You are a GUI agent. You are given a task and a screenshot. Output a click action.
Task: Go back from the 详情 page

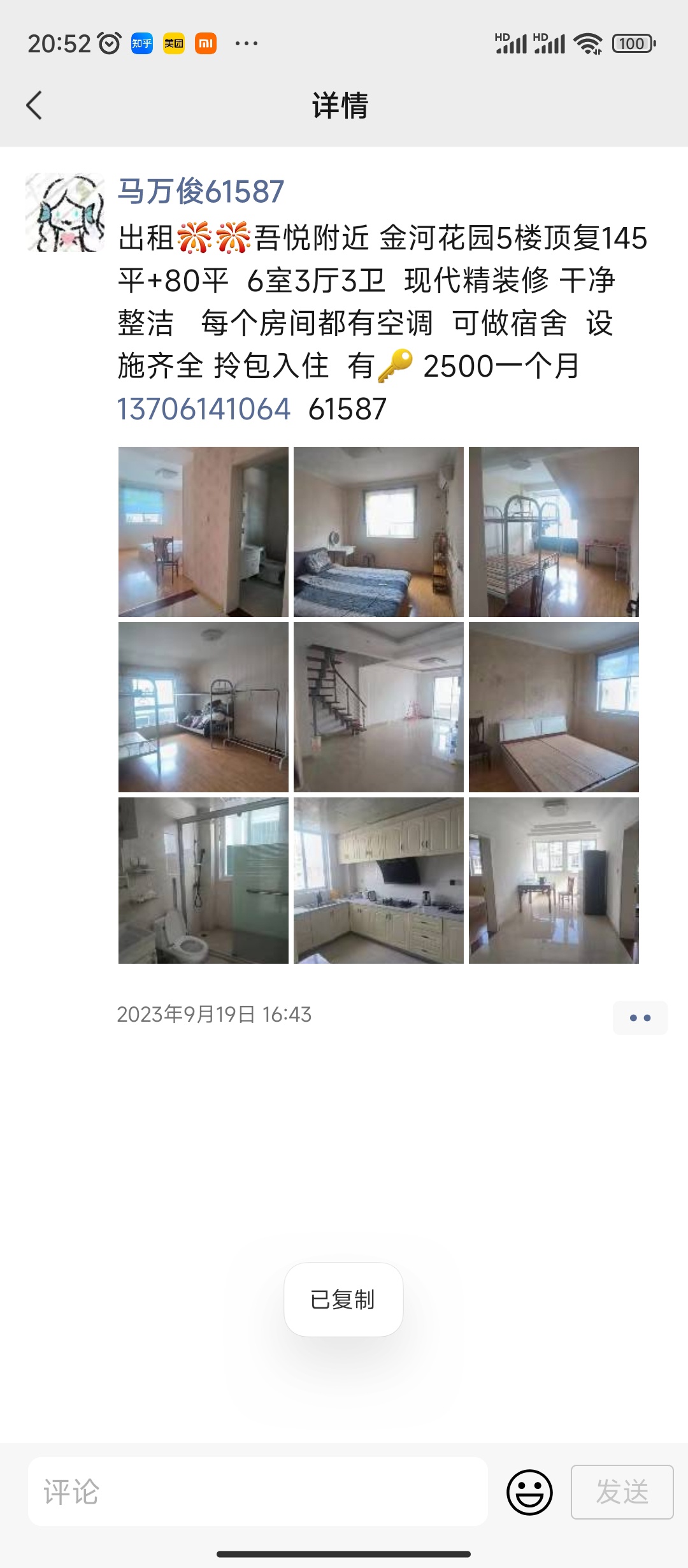click(x=34, y=105)
